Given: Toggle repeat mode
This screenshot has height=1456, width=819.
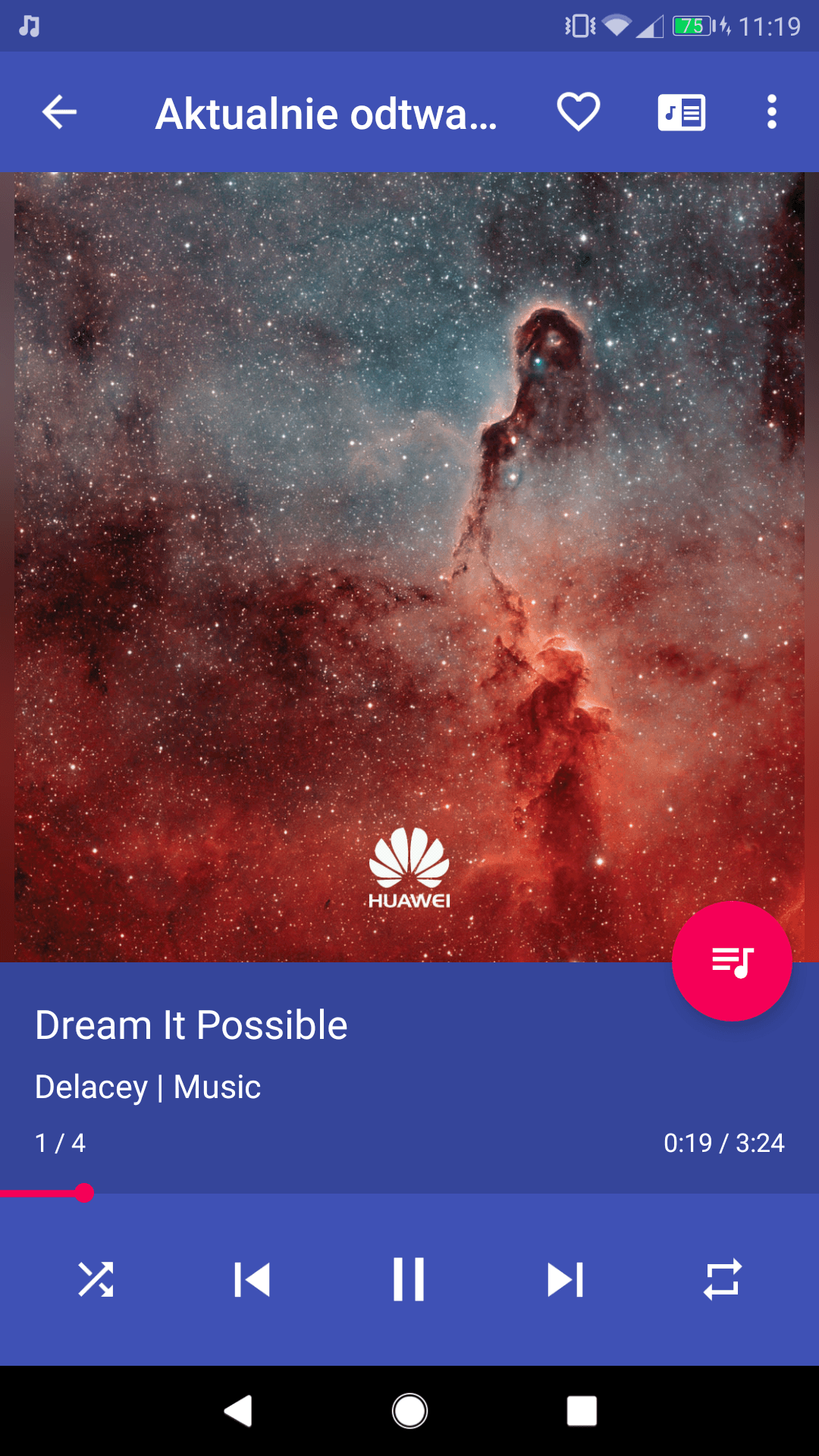Looking at the screenshot, I should 722,1279.
